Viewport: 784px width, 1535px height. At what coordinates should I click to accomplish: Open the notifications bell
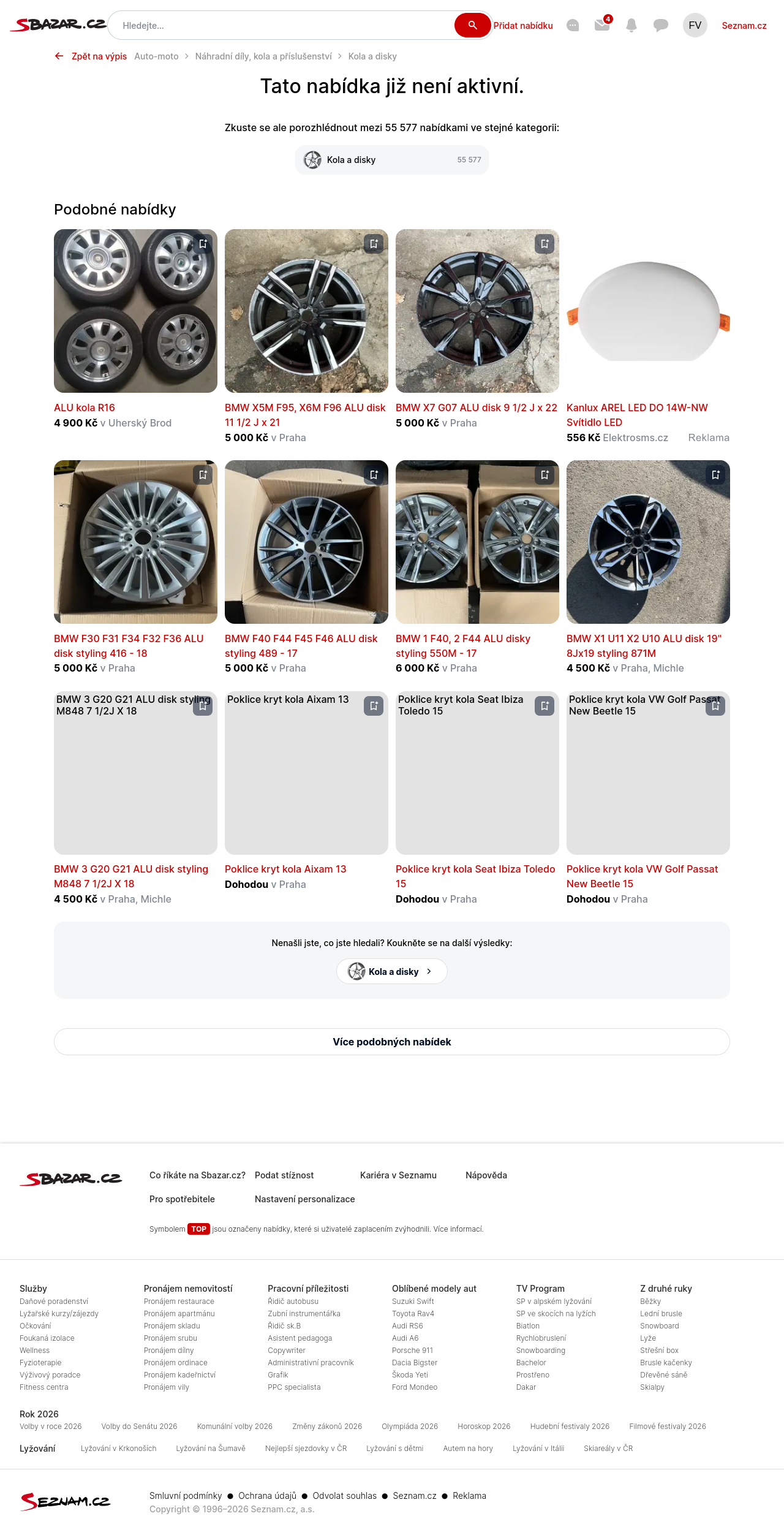631,25
